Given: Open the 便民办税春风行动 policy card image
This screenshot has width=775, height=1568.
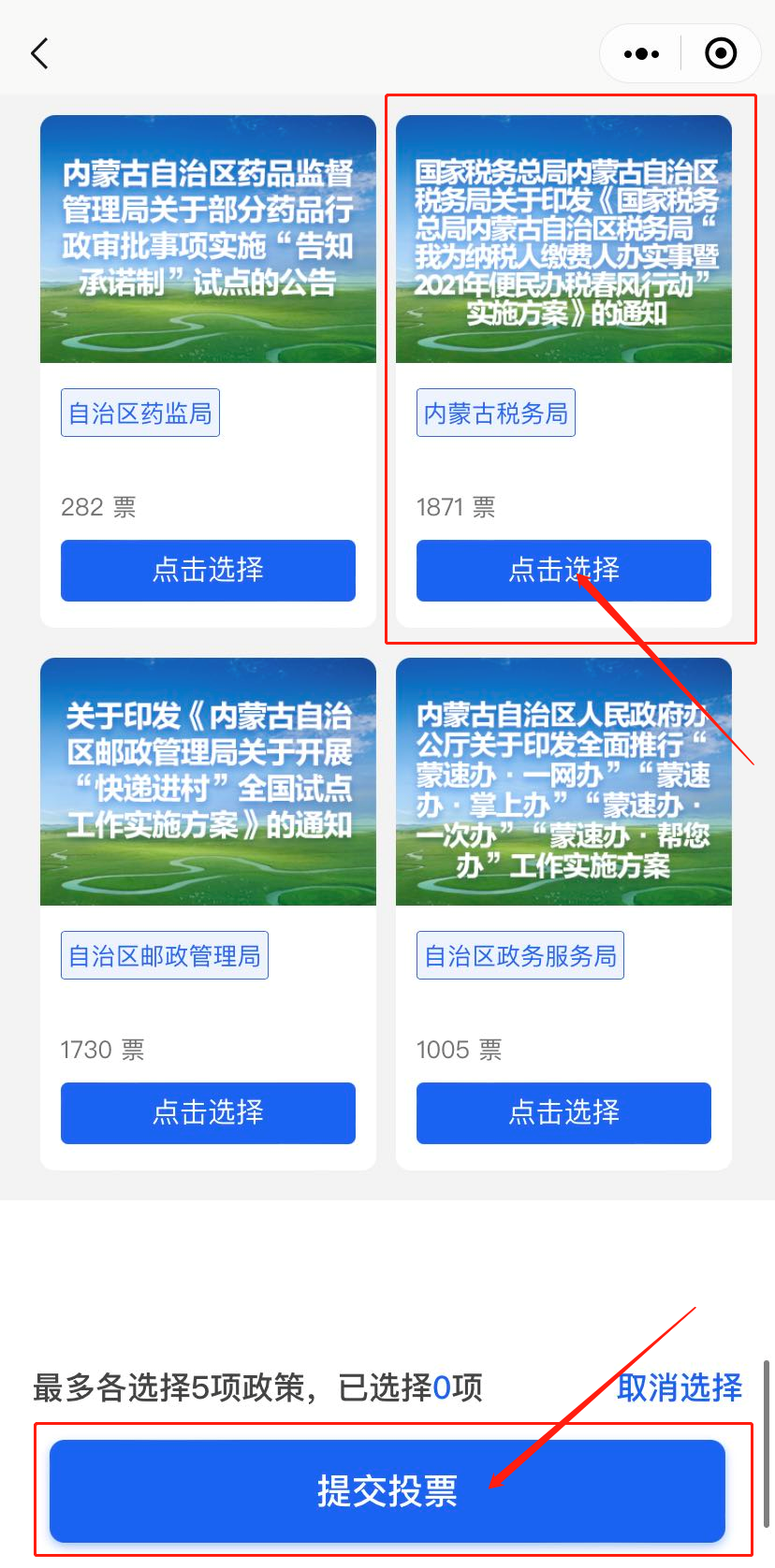Looking at the screenshot, I should [x=563, y=239].
